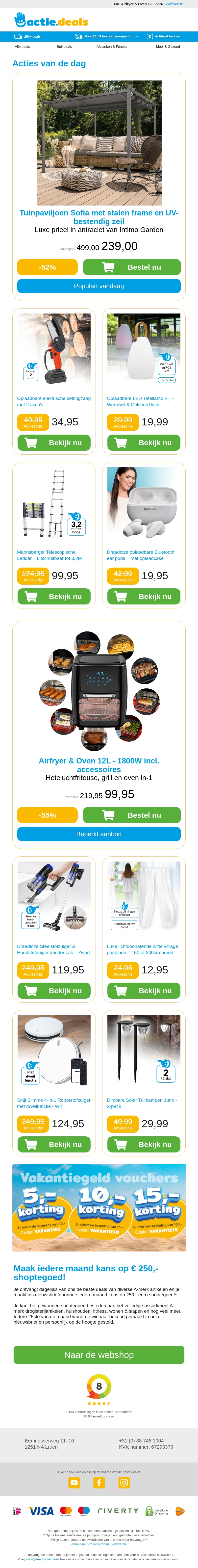Order the Airfryer & Oven 12L
Image resolution: width=198 pixels, height=1568 pixels.
(x=132, y=815)
